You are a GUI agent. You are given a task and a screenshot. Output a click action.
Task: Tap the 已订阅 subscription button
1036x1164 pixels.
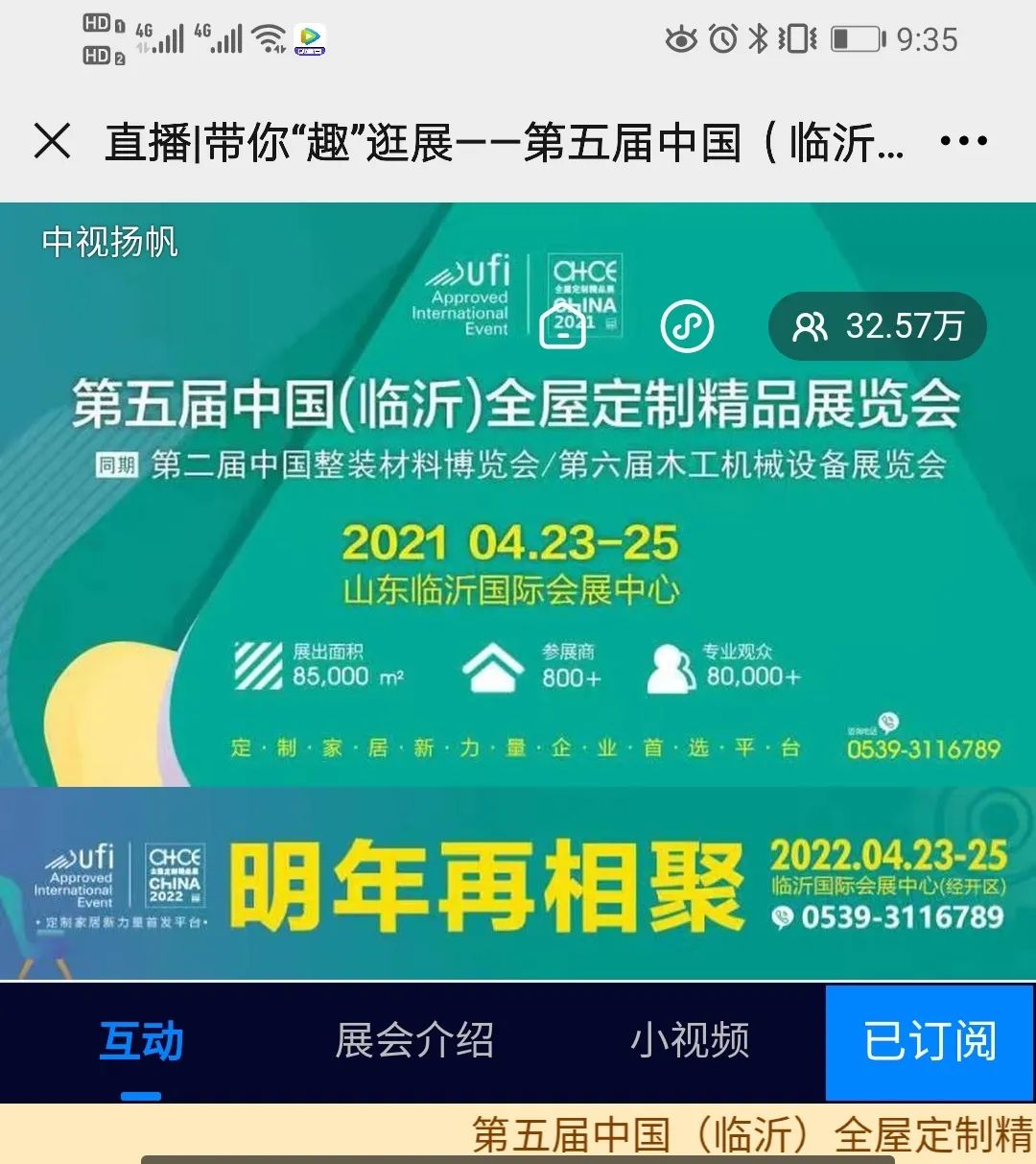coord(929,1042)
